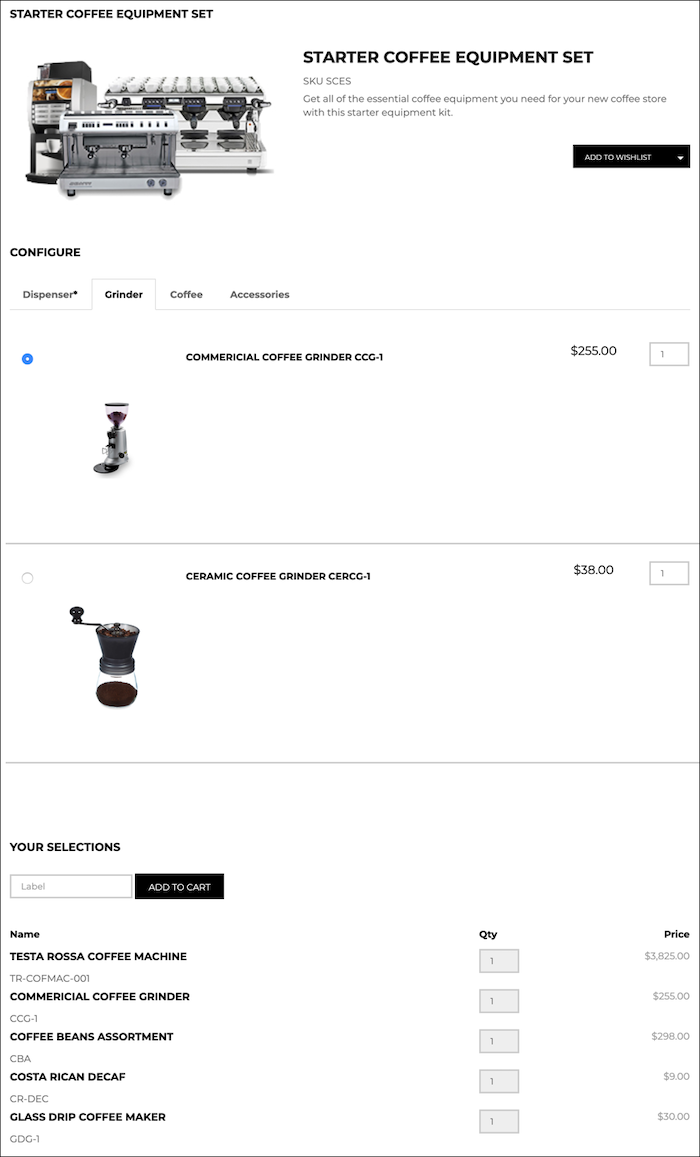Edit quantity for Commericial Coffee Grinder CCG-1
Image resolution: width=700 pixels, height=1157 pixels.
click(668, 354)
